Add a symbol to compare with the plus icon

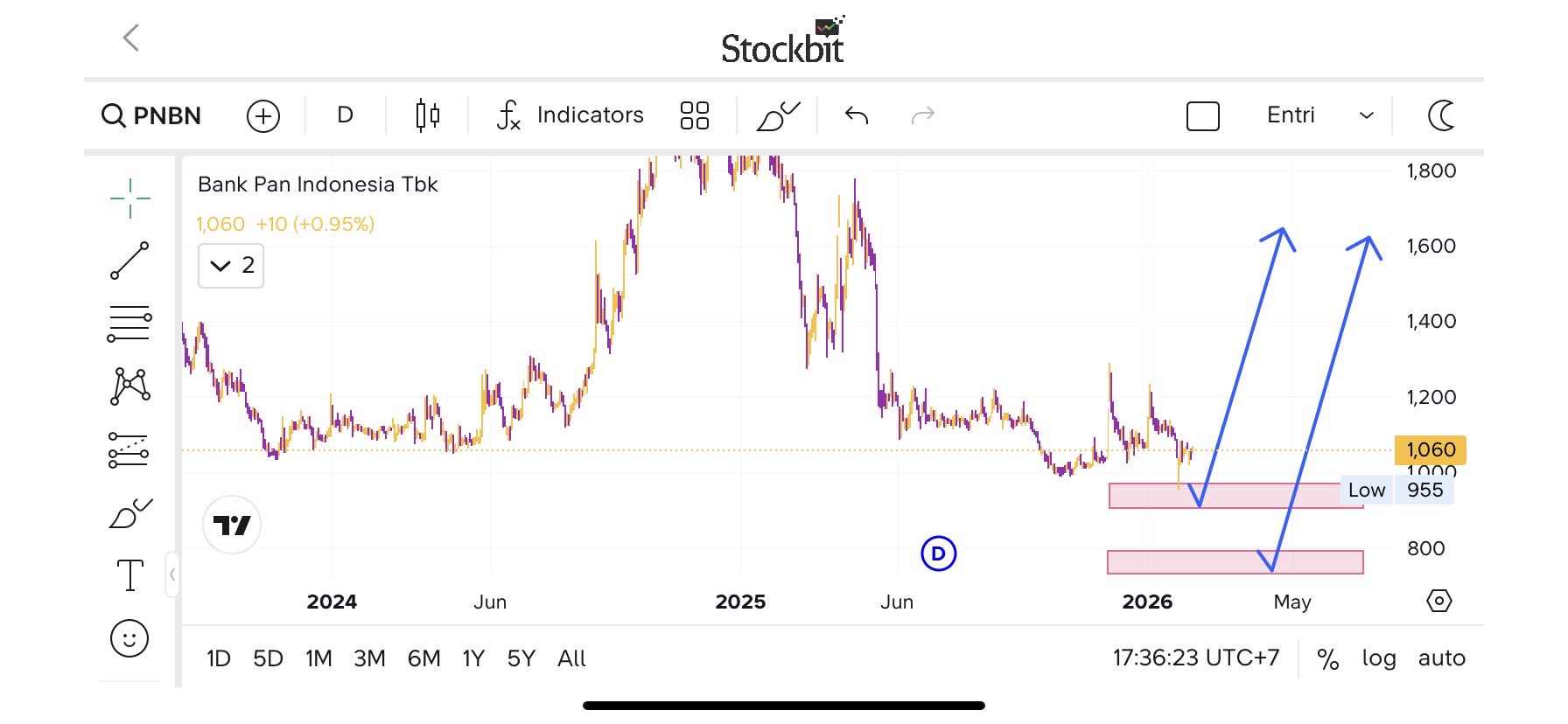[263, 115]
